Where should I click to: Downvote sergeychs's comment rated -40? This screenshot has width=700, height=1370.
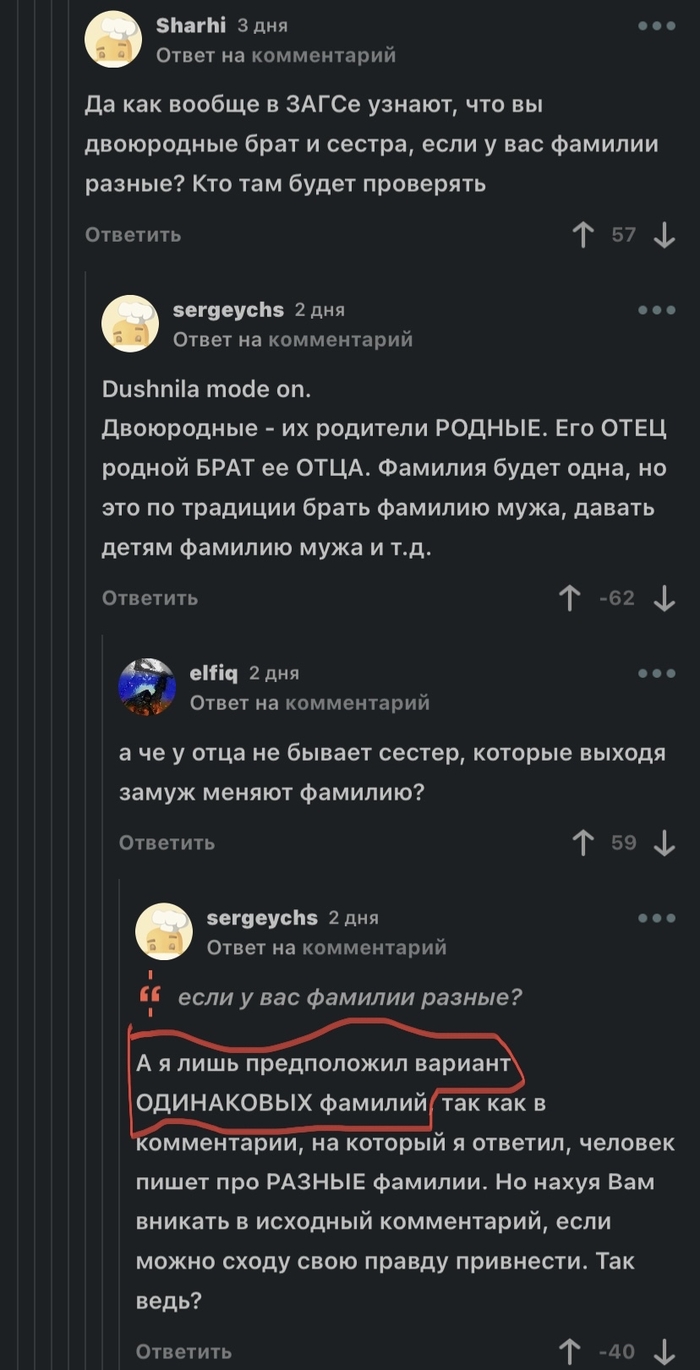point(664,1352)
